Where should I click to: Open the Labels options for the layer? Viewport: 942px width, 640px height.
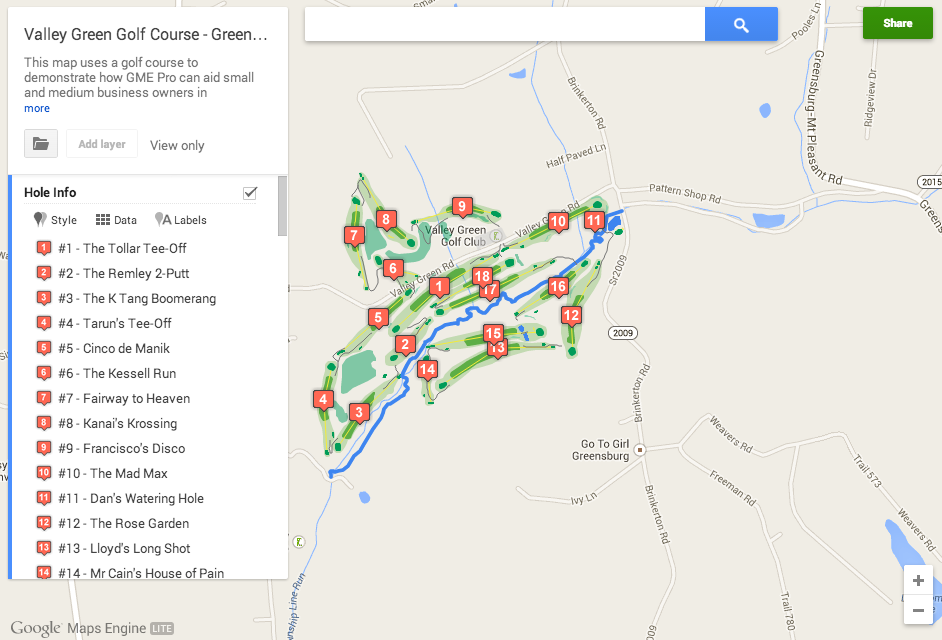181,220
